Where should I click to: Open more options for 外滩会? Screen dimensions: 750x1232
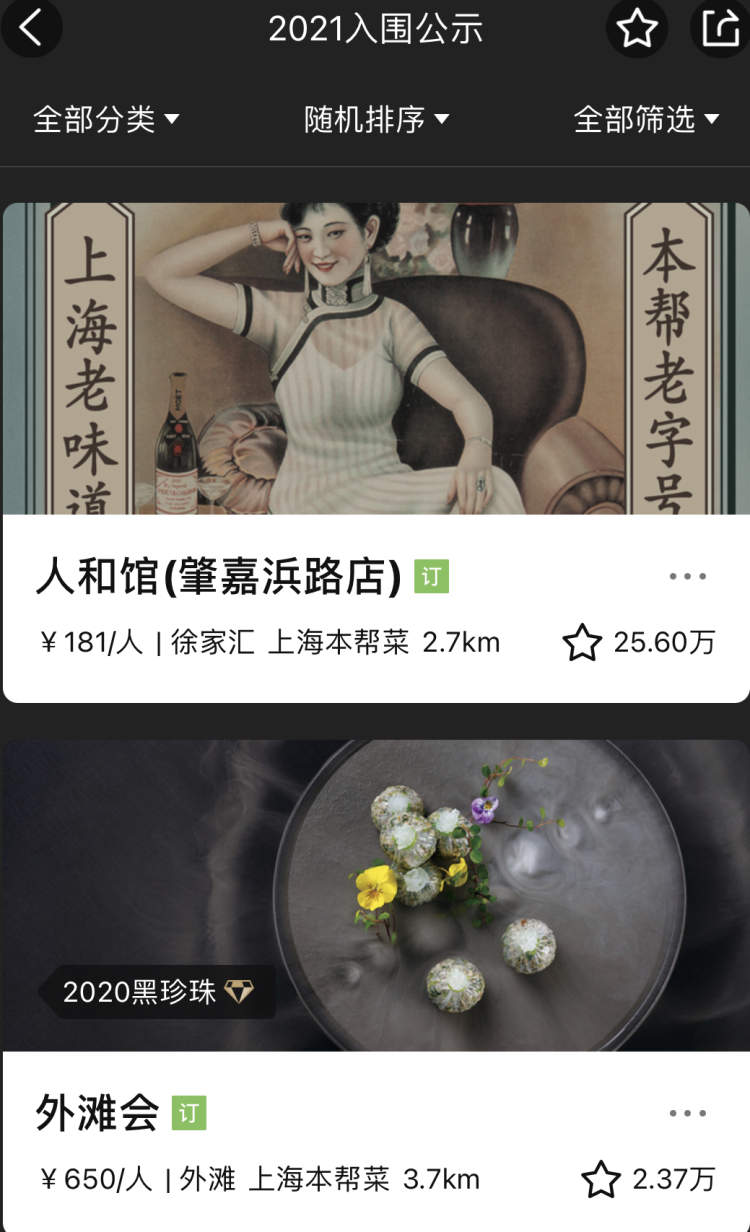pyautogui.click(x=687, y=1113)
